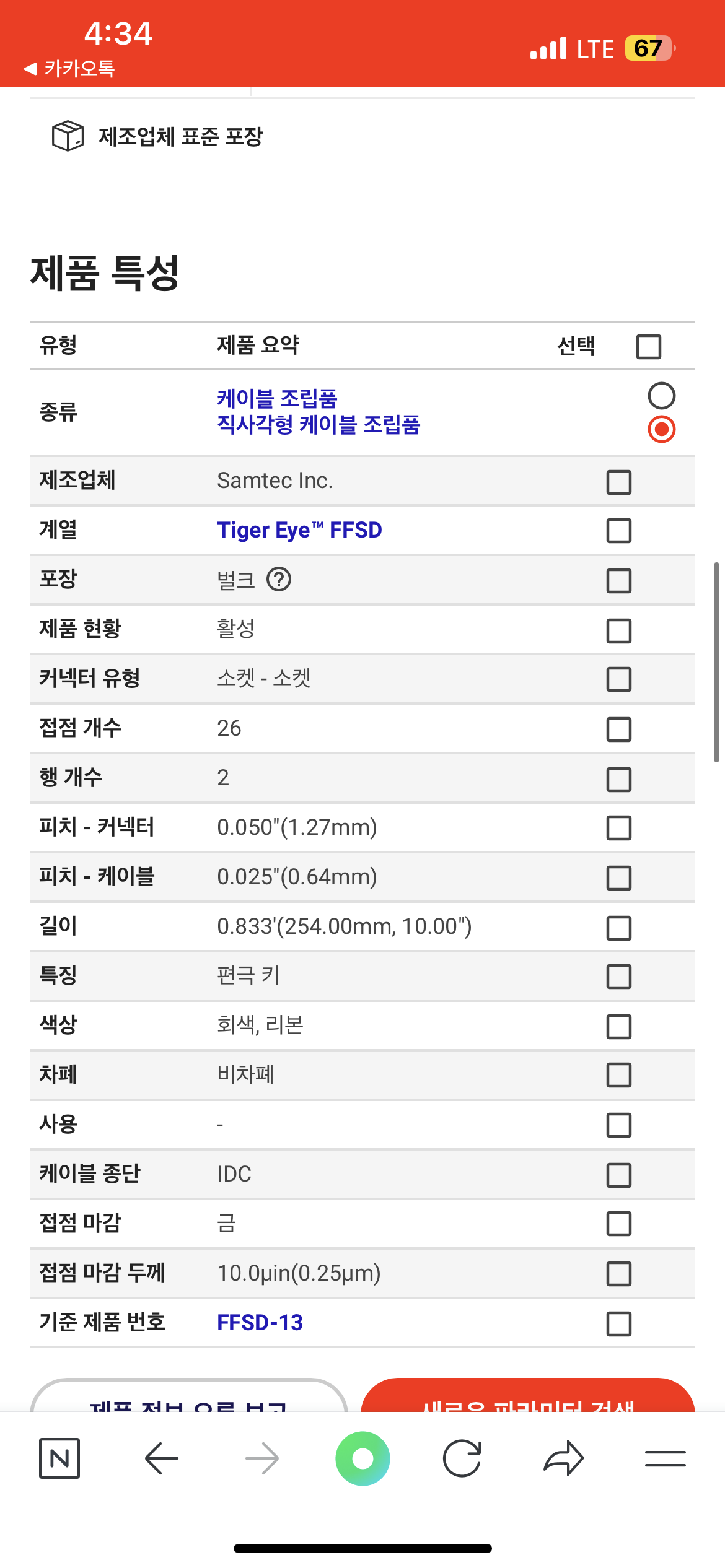Return to 카카오톡 from the status bar
The width and height of the screenshot is (725, 1568).
point(69,68)
